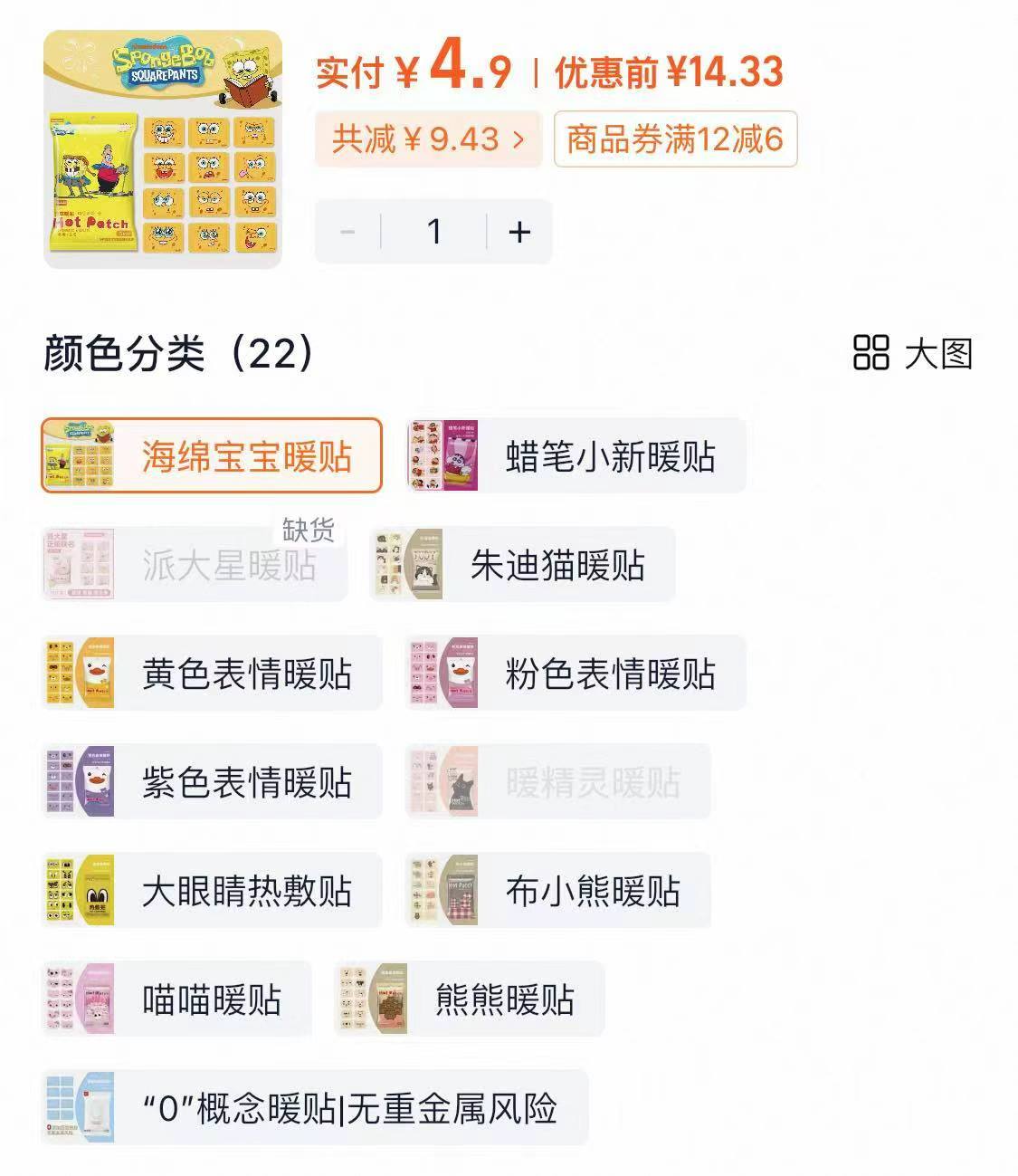Screen dimensions: 1018x1176
Task: Click the quantity field showing 1
Action: (x=434, y=232)
